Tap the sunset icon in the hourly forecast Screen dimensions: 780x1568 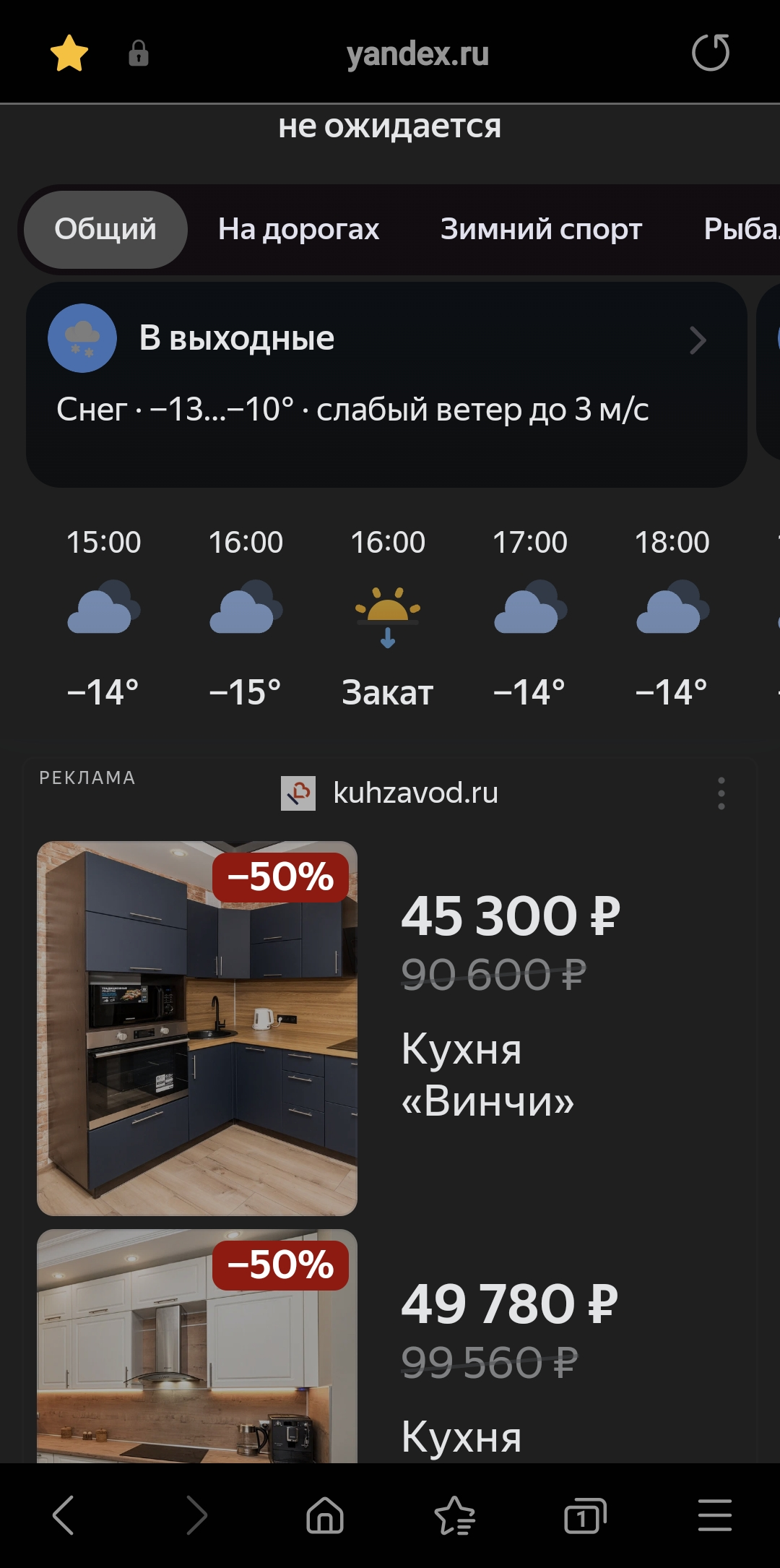388,618
